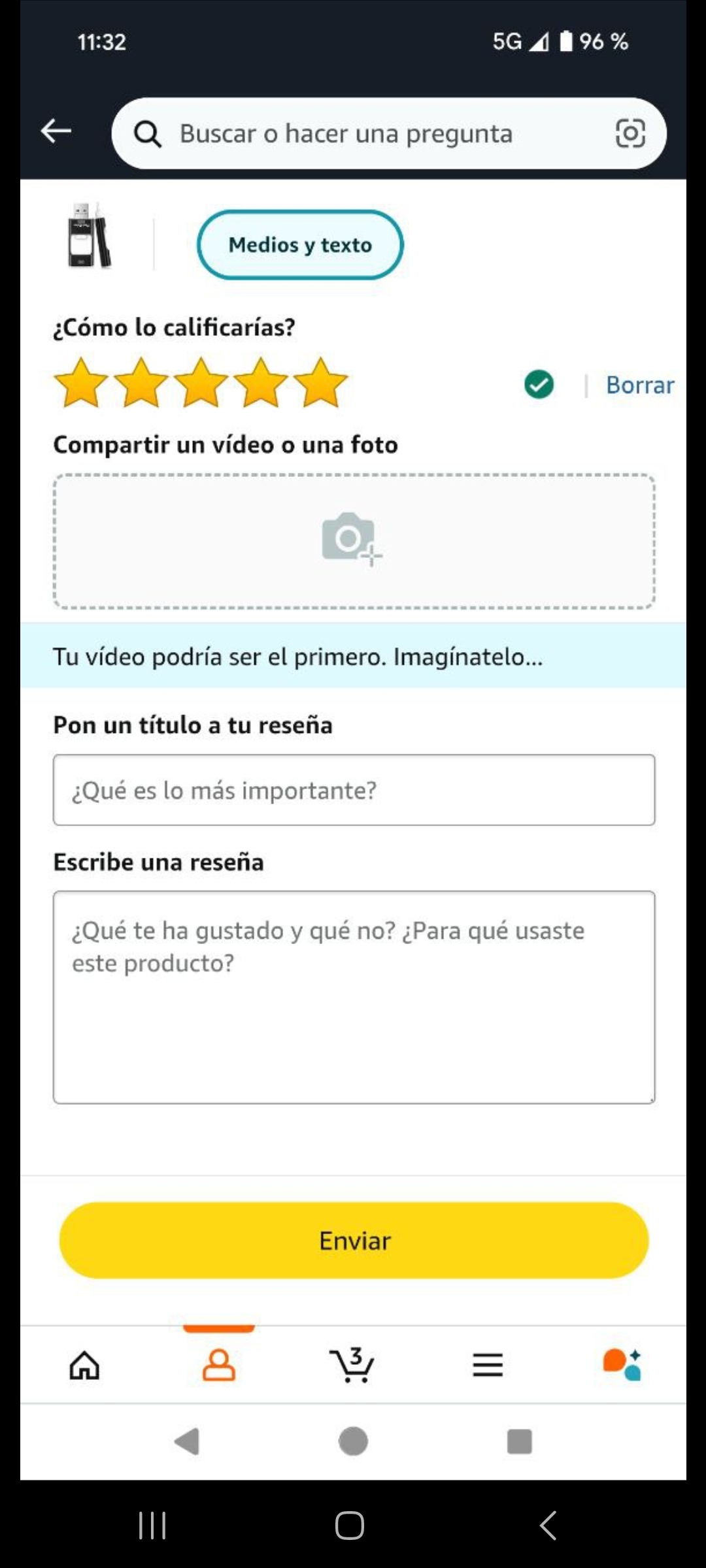Open the shopping cart with 3 items

coord(352,1365)
